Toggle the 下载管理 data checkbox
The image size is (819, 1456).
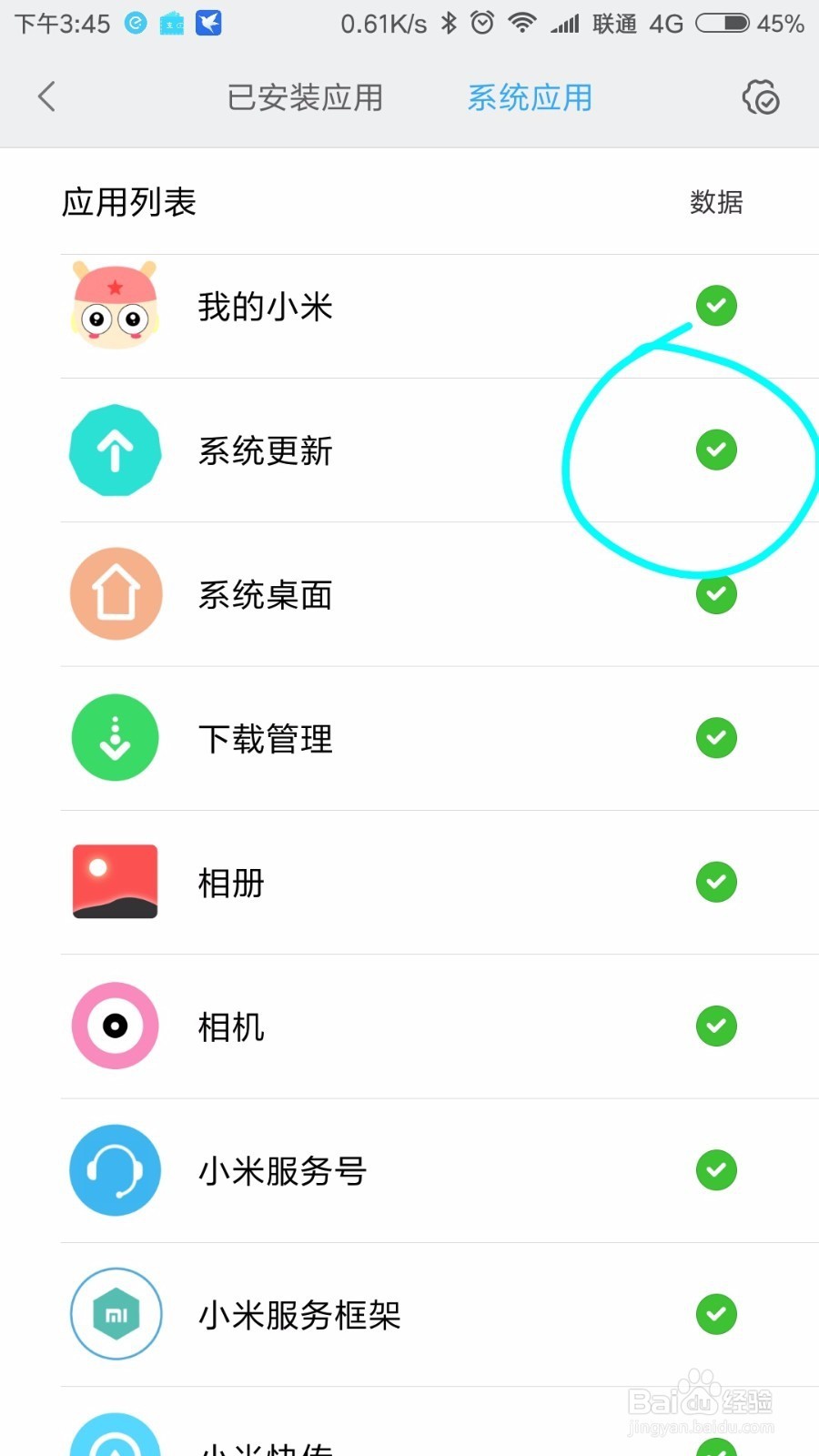click(x=716, y=738)
